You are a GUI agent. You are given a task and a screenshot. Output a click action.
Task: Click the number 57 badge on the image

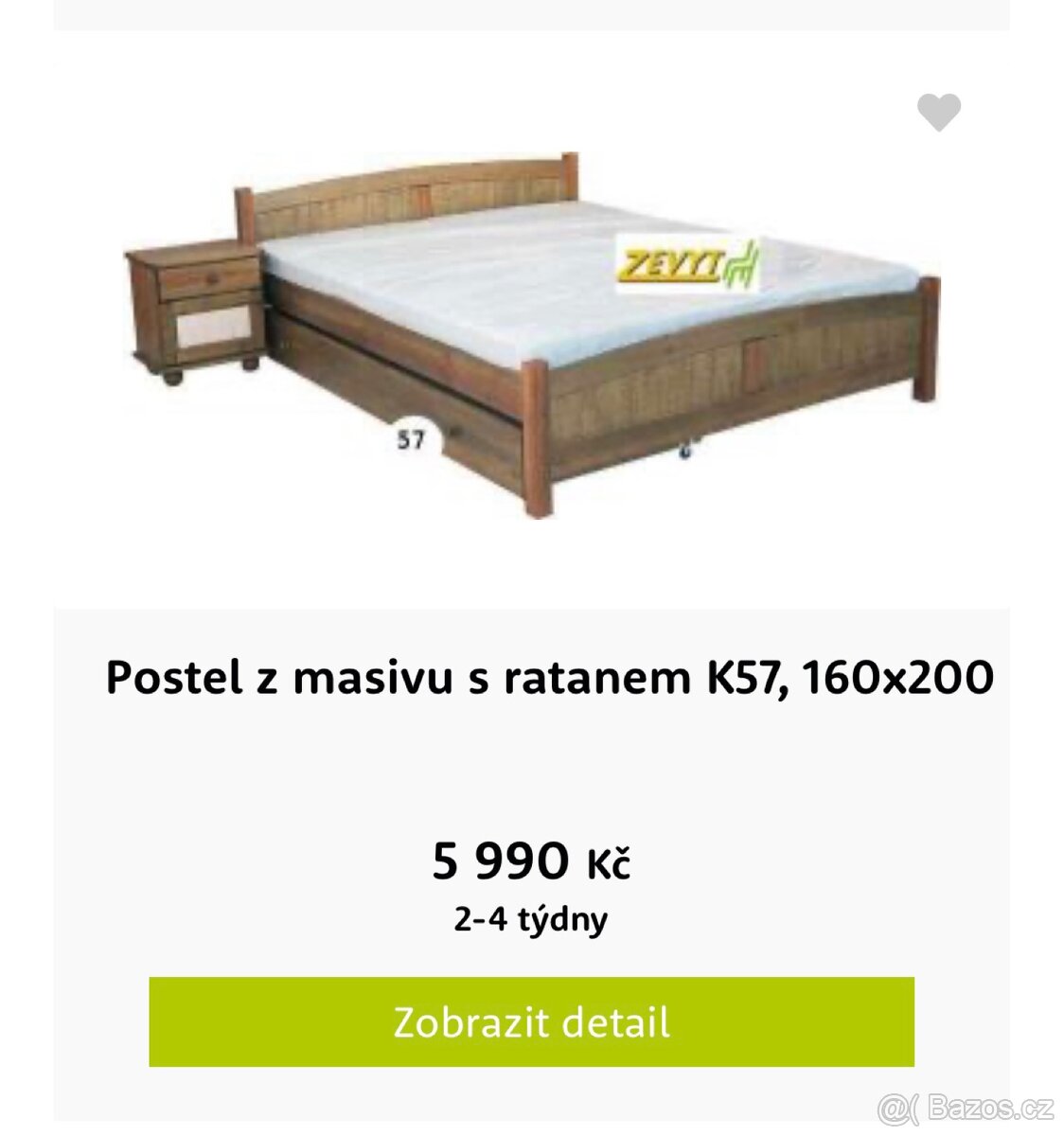[411, 437]
